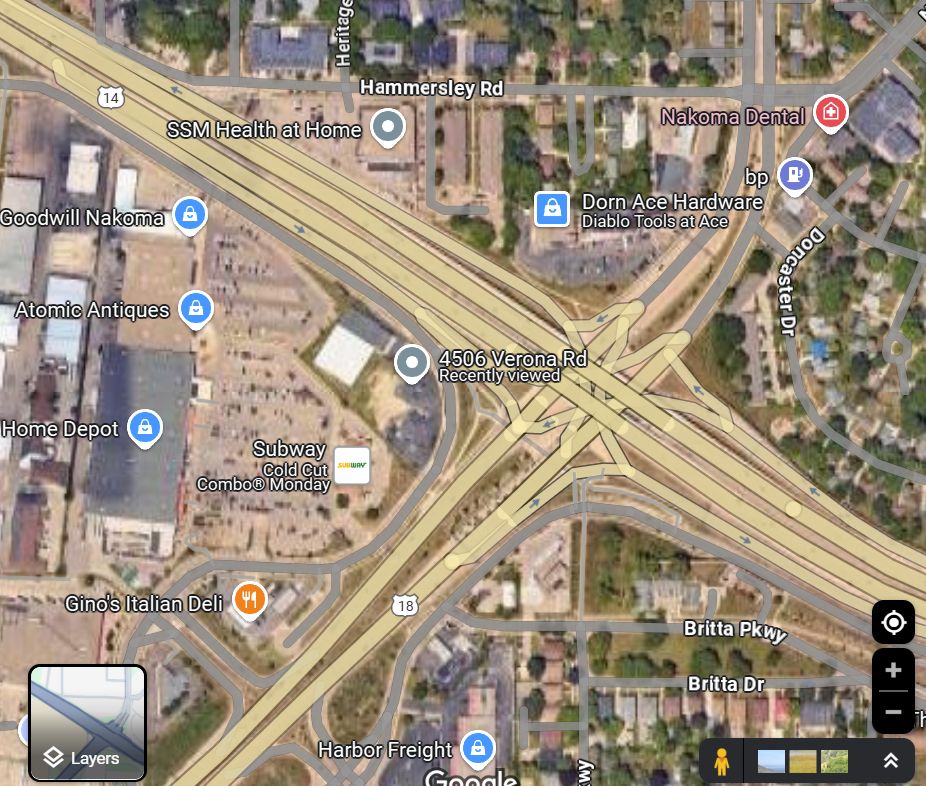Screen dimensions: 926x786
Task: Open the Street View photo thumbnails
Action: 803,762
